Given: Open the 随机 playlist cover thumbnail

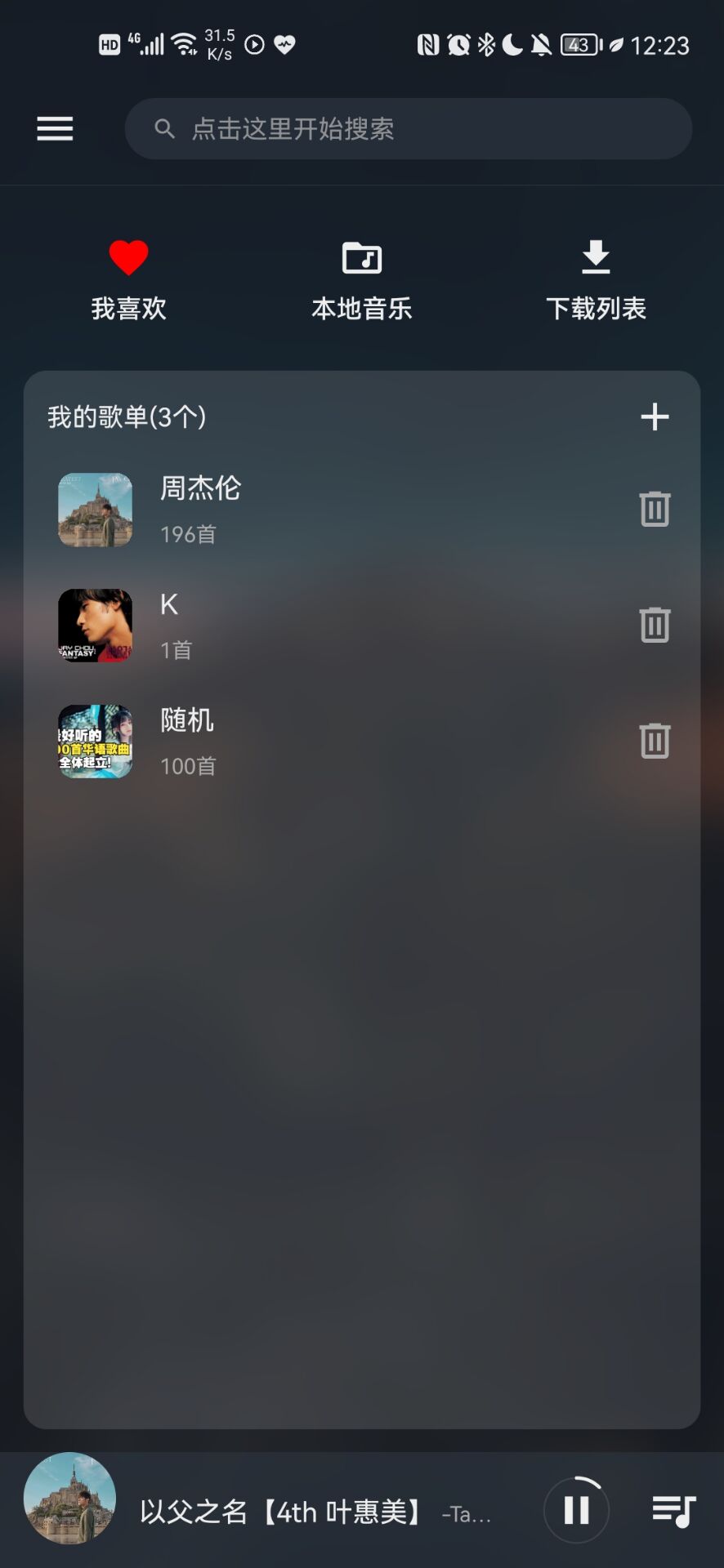Looking at the screenshot, I should (95, 741).
